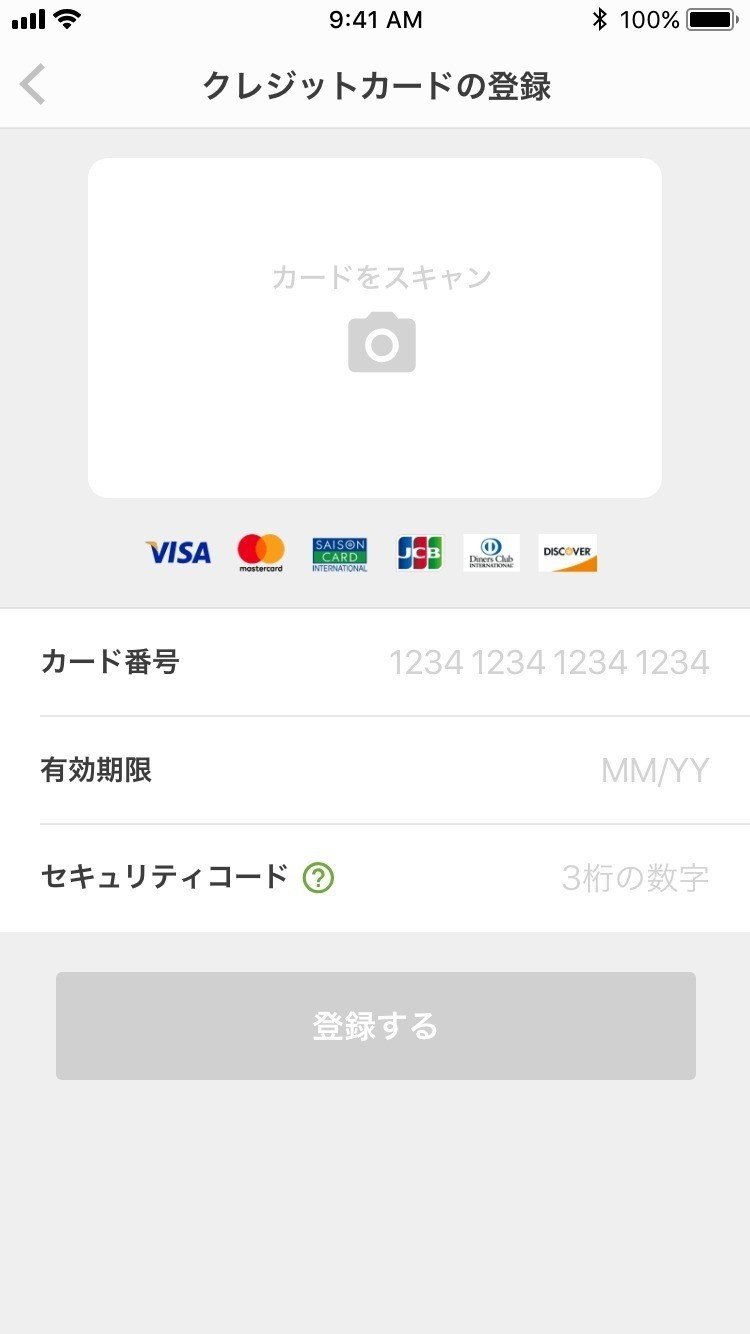Select the DISCOVER logo
Screen dimensions: 750x1334
pos(567,553)
